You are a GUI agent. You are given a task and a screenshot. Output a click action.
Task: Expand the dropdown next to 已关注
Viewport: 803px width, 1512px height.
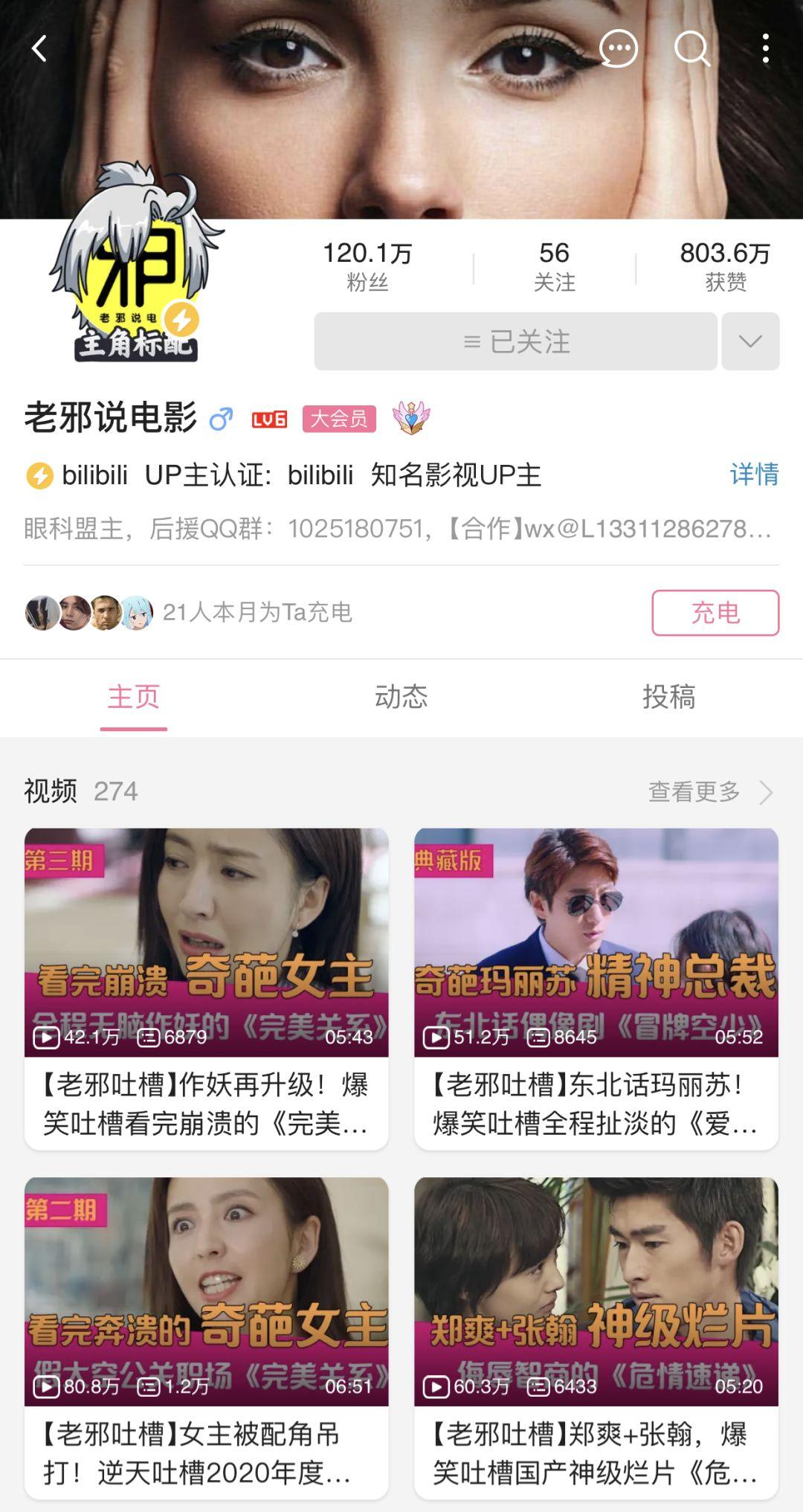click(x=750, y=341)
